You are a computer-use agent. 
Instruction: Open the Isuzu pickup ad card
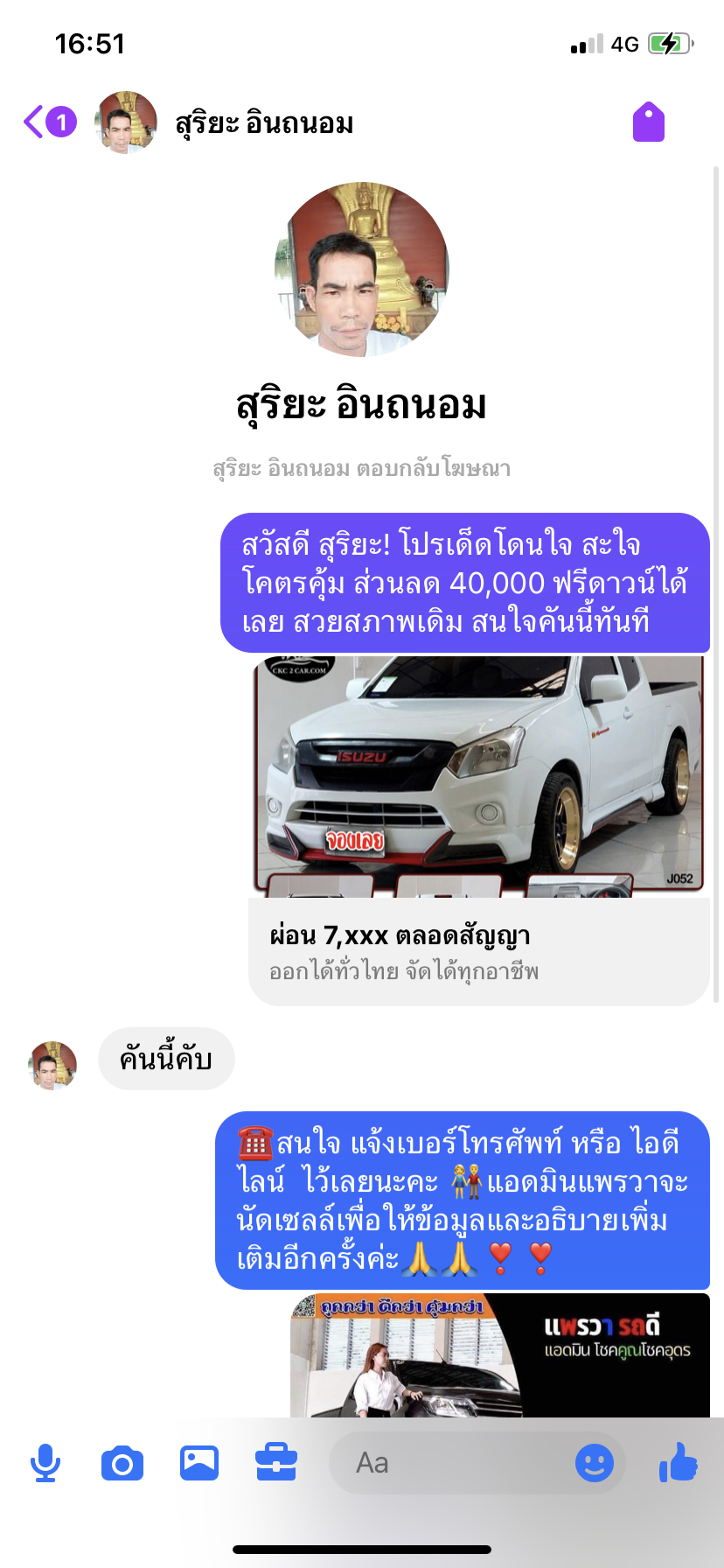click(479, 830)
